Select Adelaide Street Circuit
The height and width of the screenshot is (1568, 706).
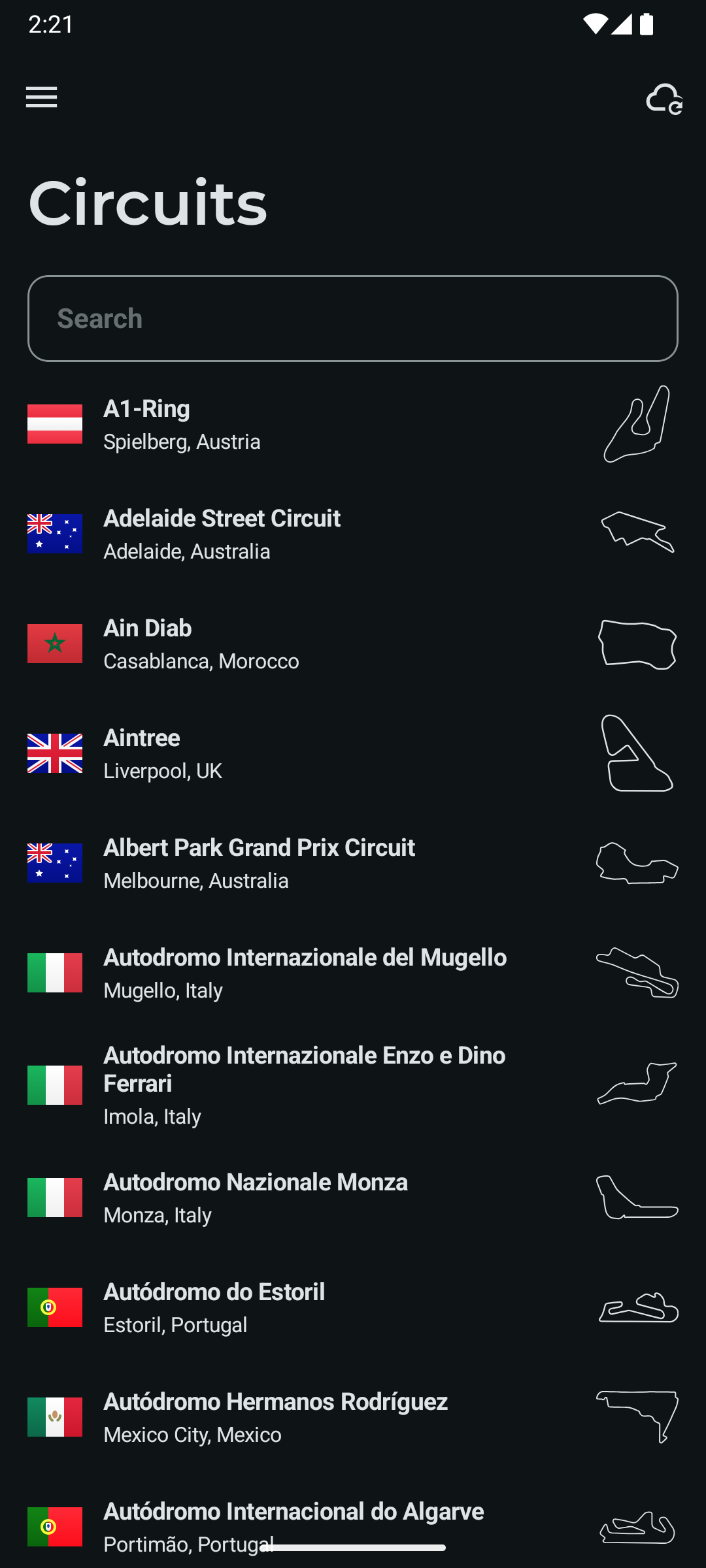point(353,534)
